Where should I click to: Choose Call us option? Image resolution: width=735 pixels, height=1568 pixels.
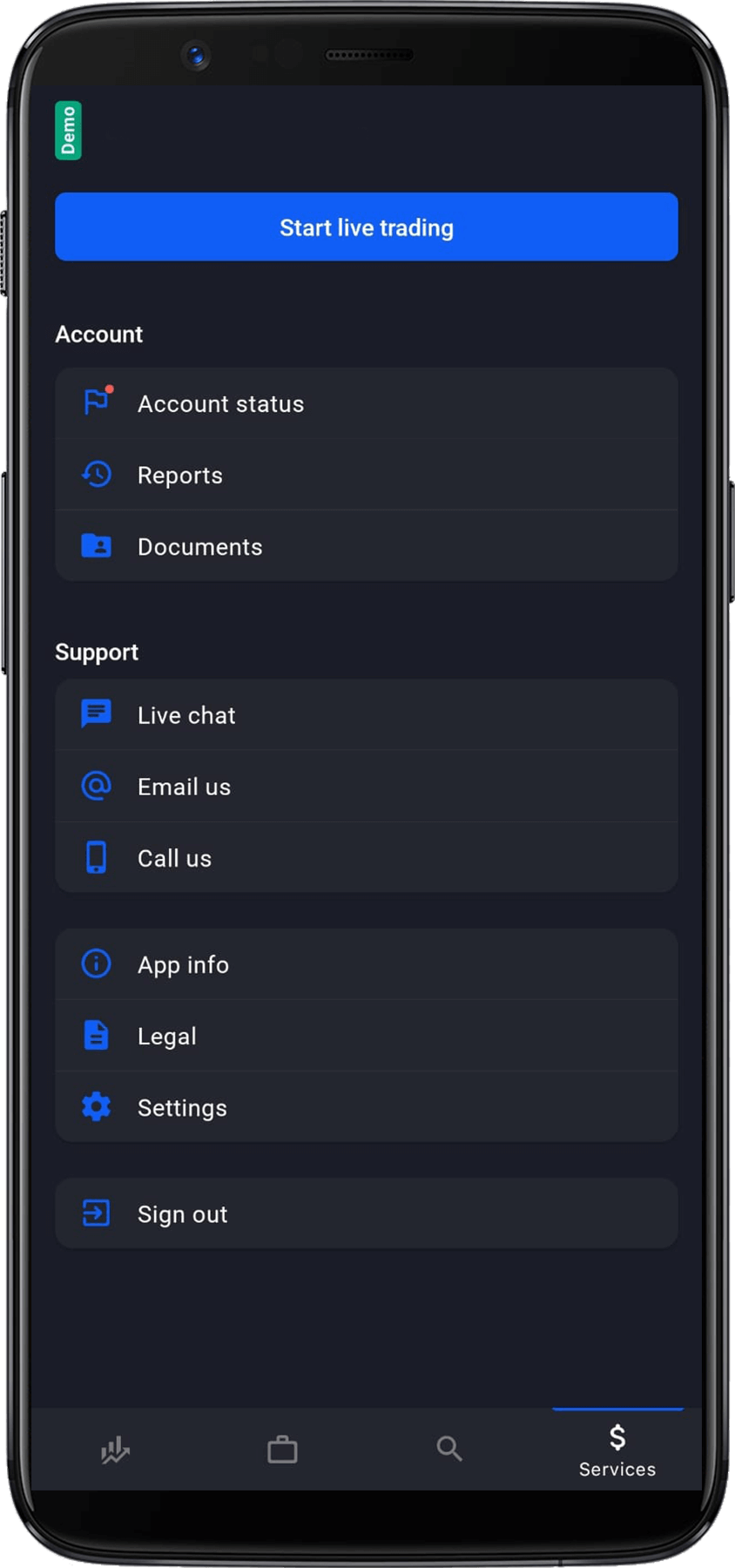coord(366,858)
